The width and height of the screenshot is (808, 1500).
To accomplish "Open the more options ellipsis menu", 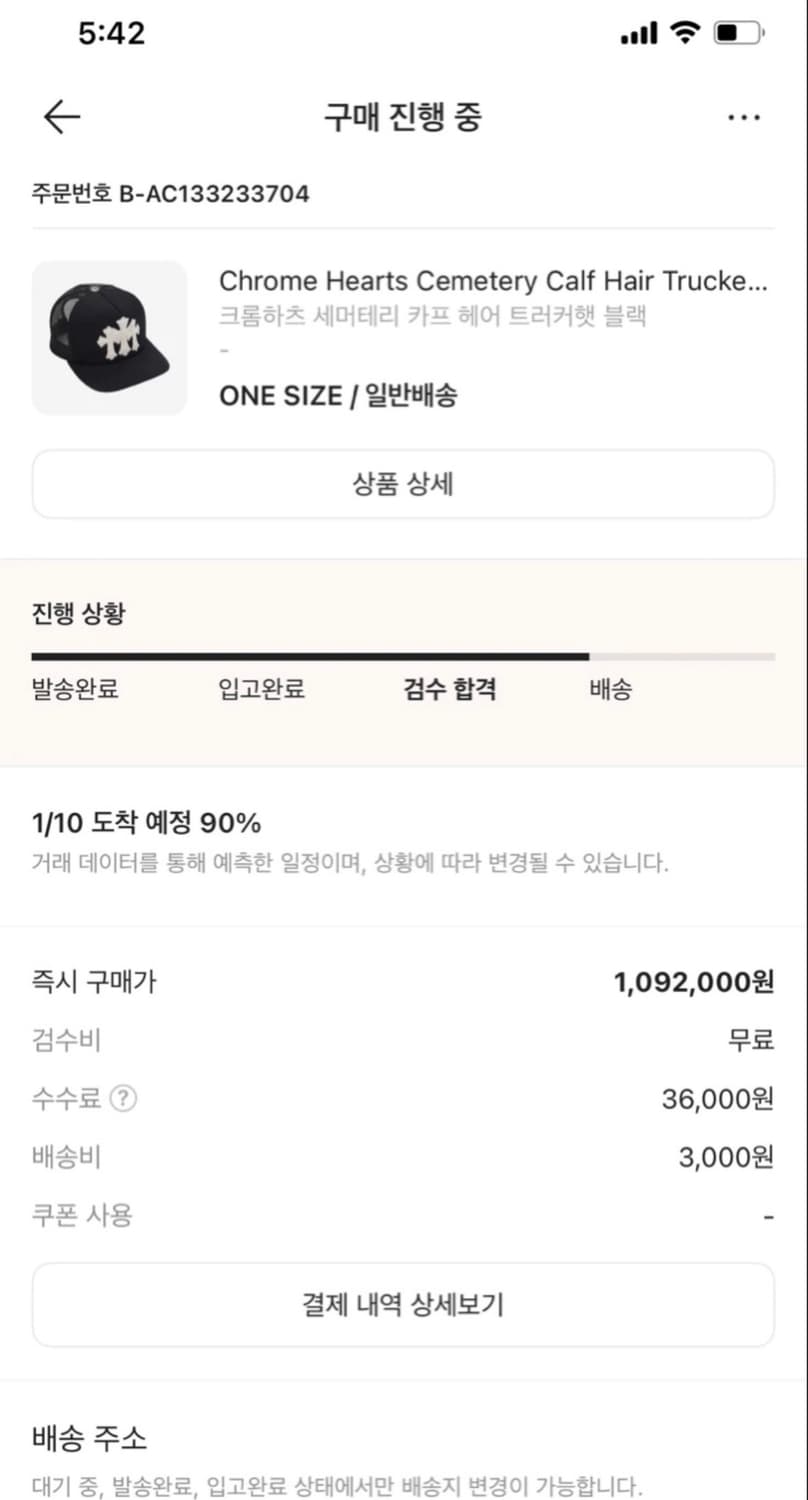I will pos(744,117).
